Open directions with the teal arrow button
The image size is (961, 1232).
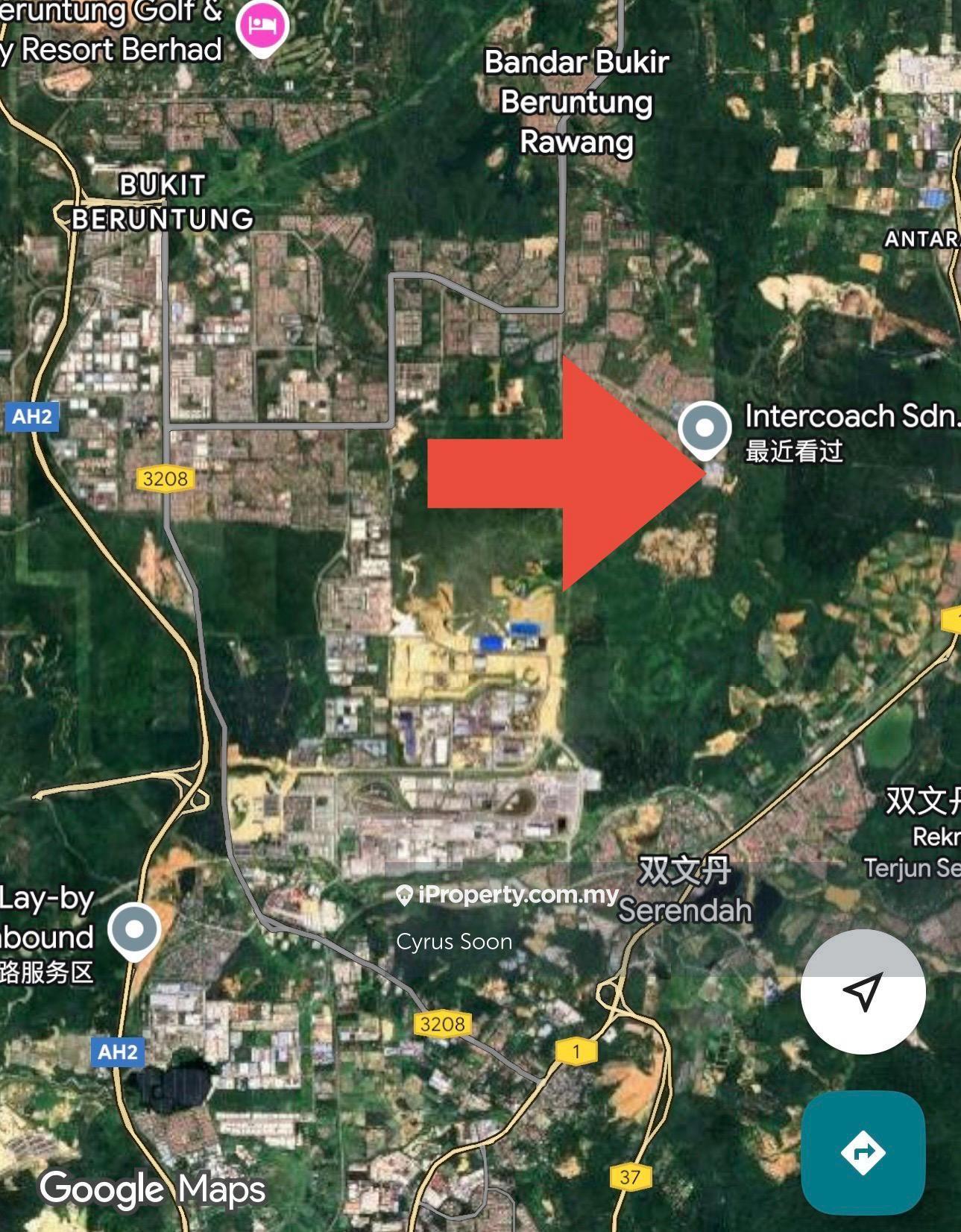(x=863, y=1152)
